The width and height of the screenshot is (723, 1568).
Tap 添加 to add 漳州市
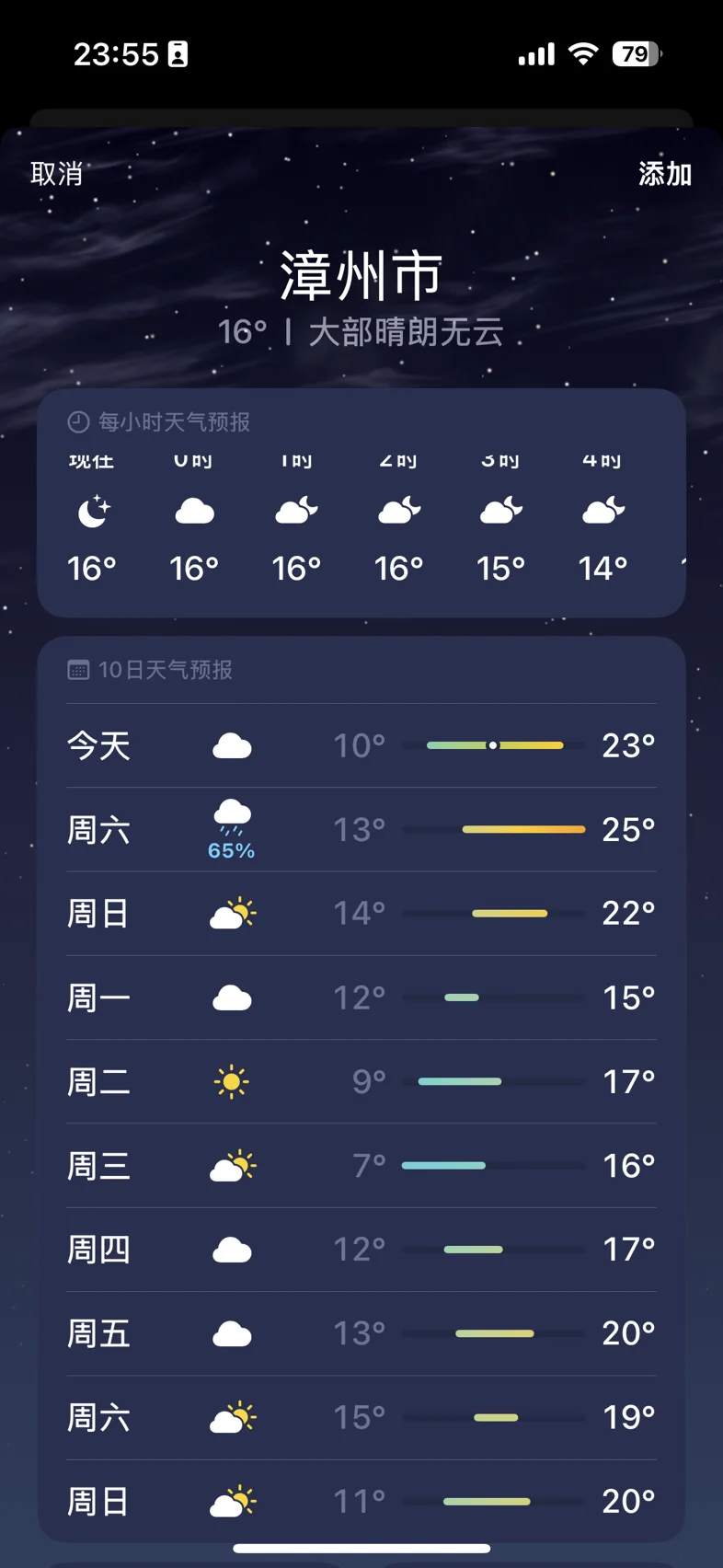coord(665,174)
